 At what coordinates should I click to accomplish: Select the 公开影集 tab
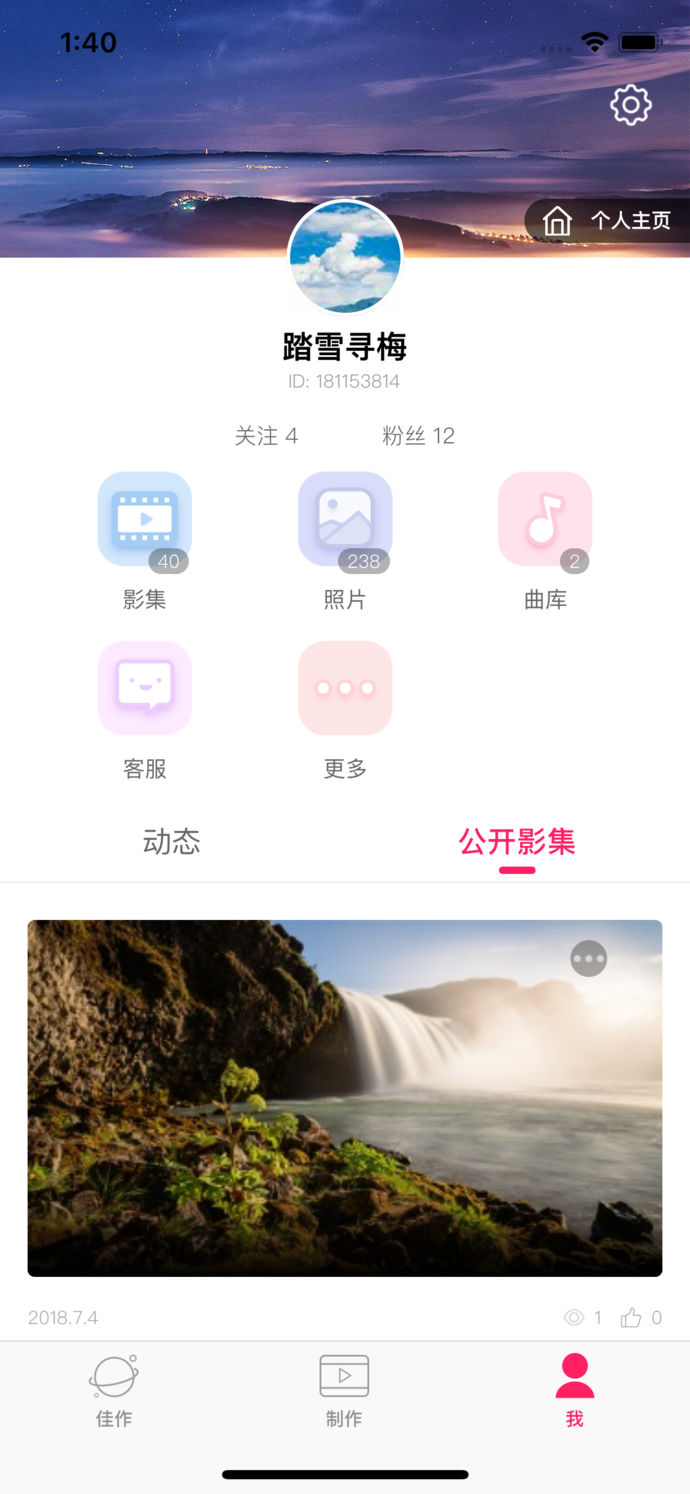coord(517,842)
